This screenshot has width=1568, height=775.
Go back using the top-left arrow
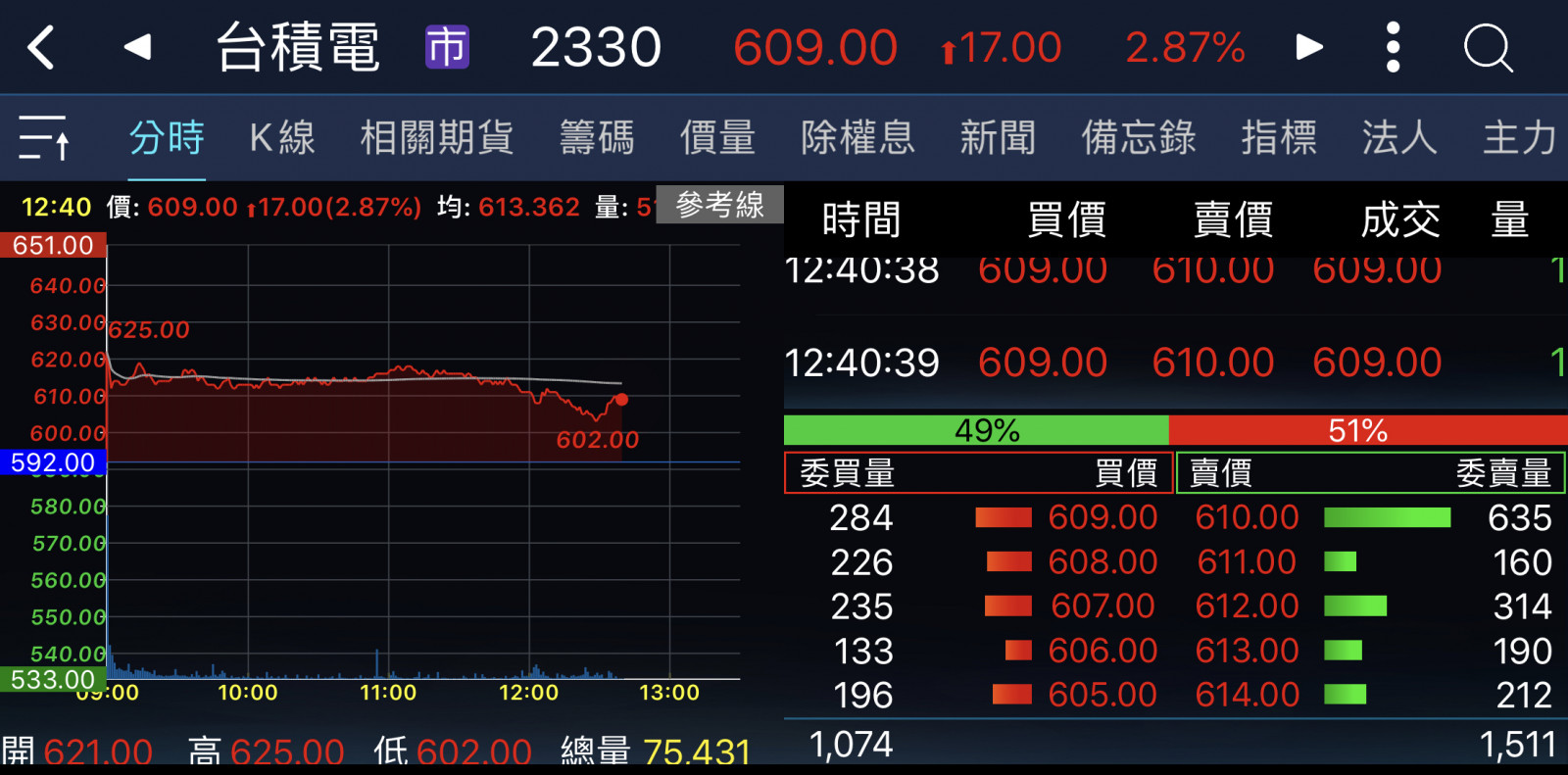tap(41, 47)
